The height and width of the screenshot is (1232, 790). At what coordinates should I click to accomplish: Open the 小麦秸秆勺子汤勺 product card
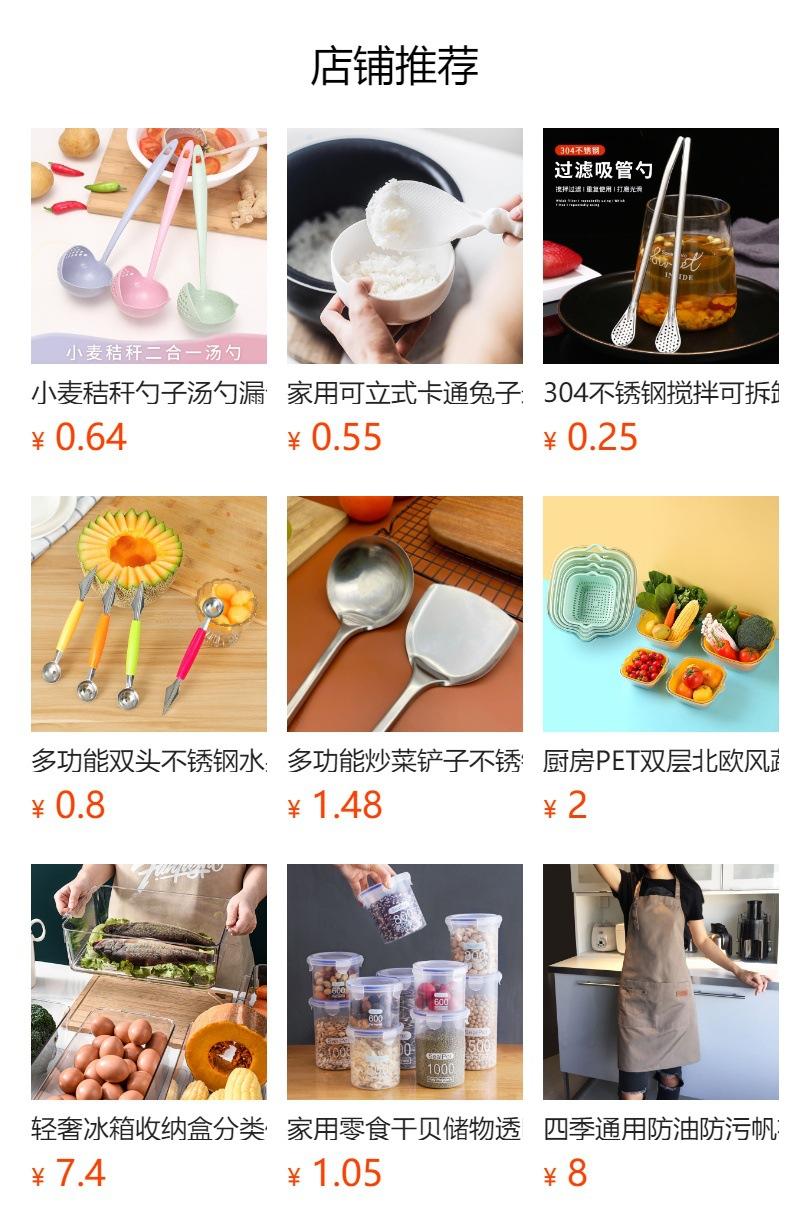[x=149, y=291]
